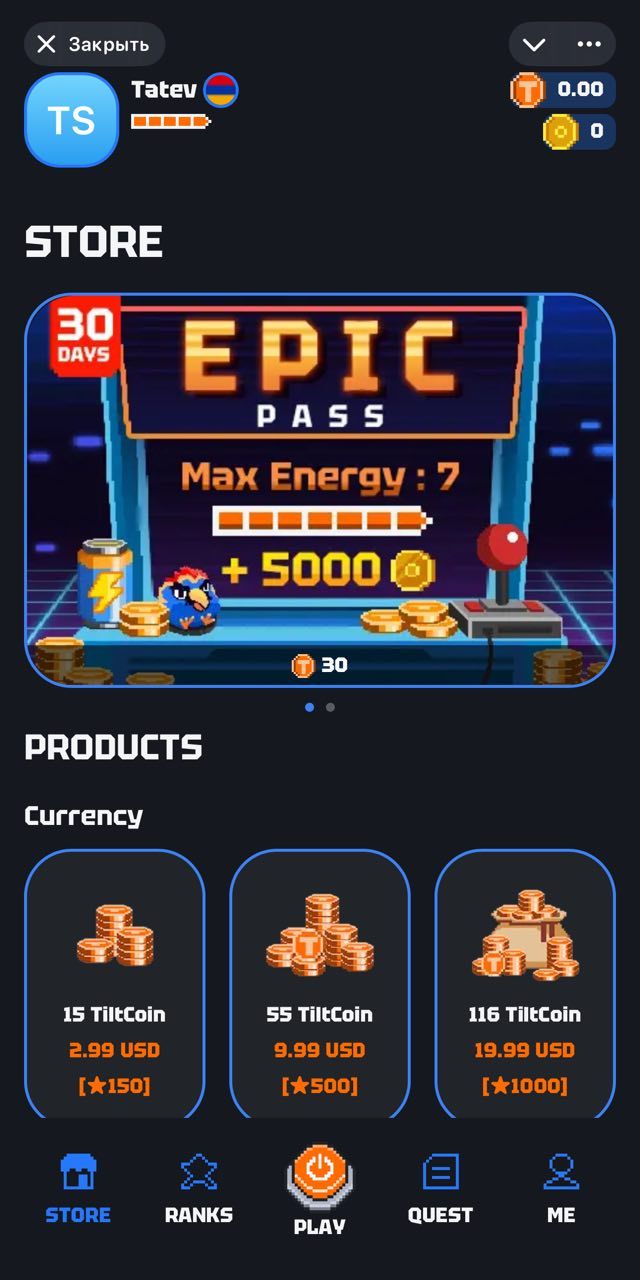The width and height of the screenshot is (640, 1280).
Task: Collapse the app using the chevron
Action: 534,44
